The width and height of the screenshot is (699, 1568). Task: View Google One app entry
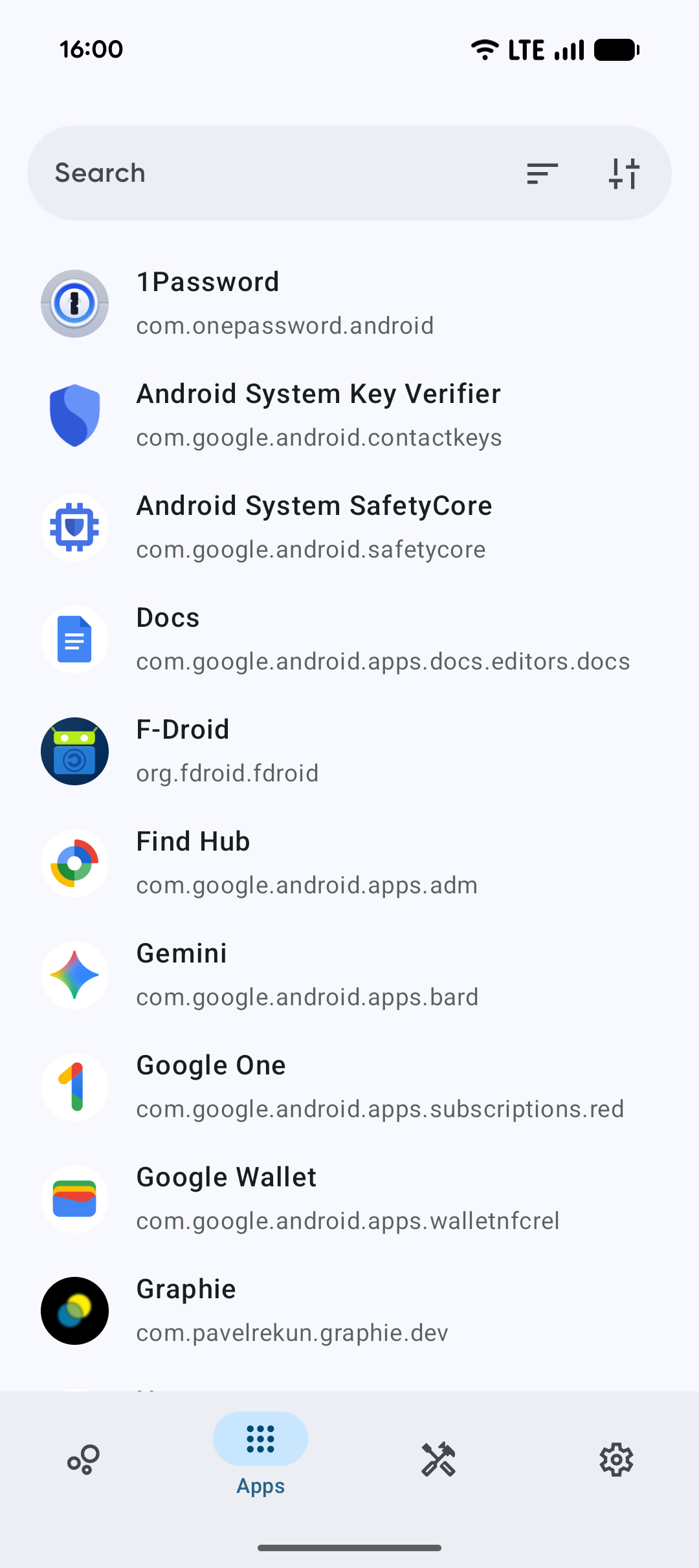tap(349, 1087)
